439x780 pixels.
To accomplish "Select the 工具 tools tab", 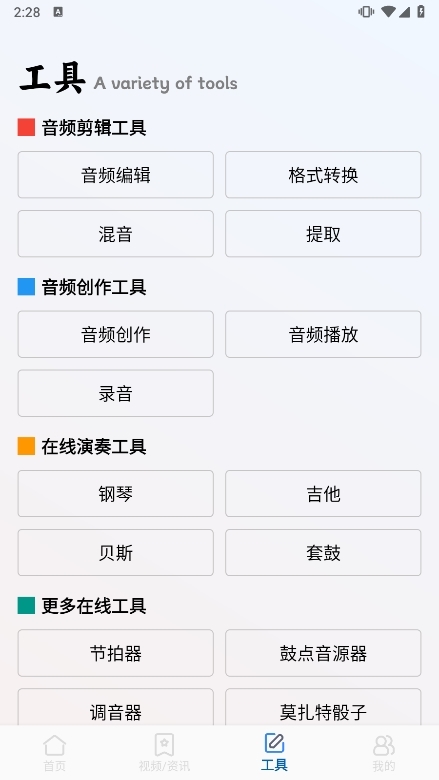I will point(274,753).
